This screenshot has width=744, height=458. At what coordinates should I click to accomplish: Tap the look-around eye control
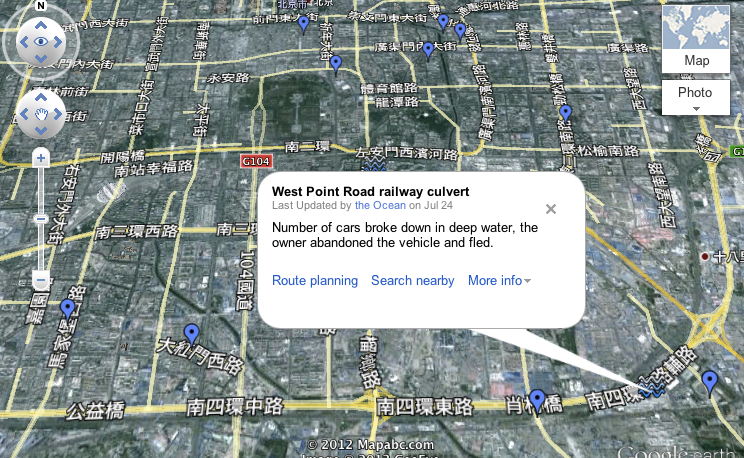pyautogui.click(x=41, y=42)
